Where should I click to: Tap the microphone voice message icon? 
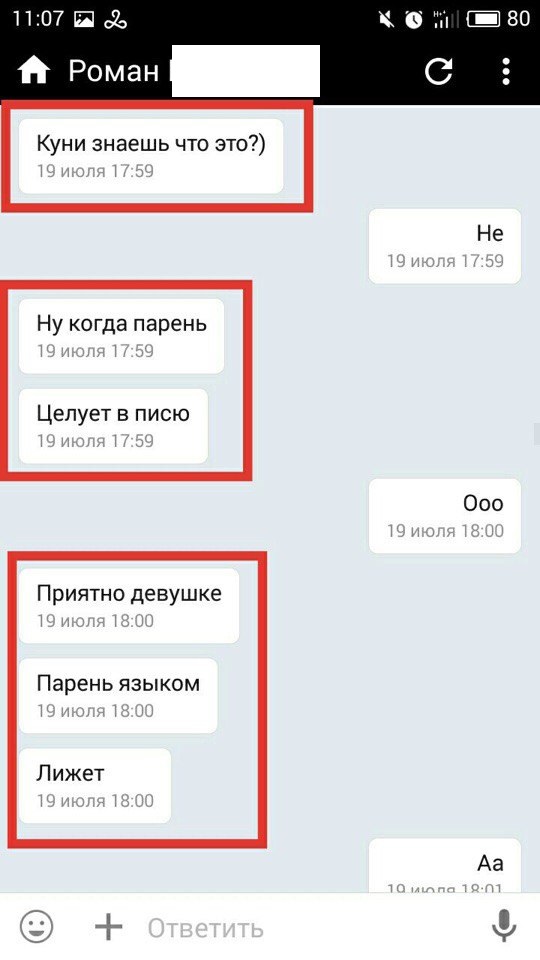click(x=504, y=925)
